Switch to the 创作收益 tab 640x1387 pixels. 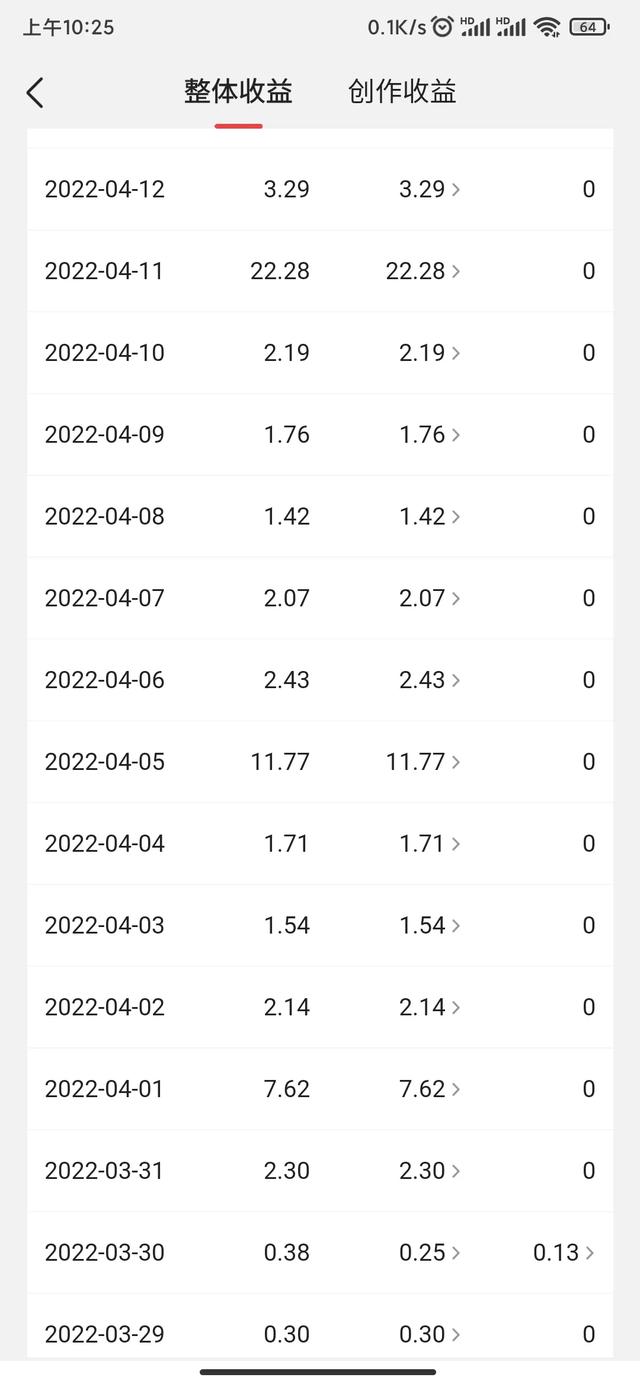402,92
